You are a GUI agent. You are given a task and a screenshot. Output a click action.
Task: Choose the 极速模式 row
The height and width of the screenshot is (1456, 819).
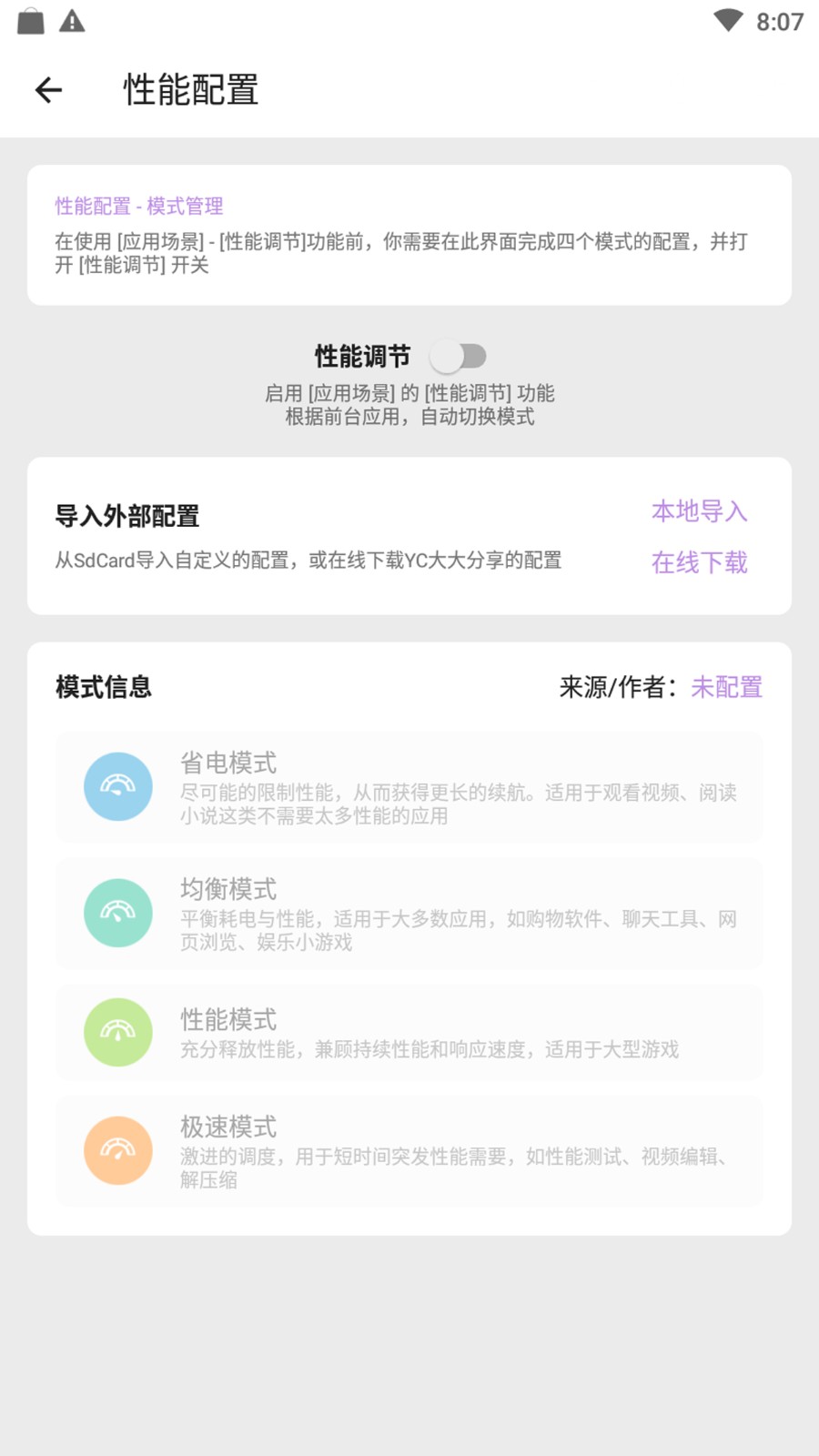[x=409, y=1152]
